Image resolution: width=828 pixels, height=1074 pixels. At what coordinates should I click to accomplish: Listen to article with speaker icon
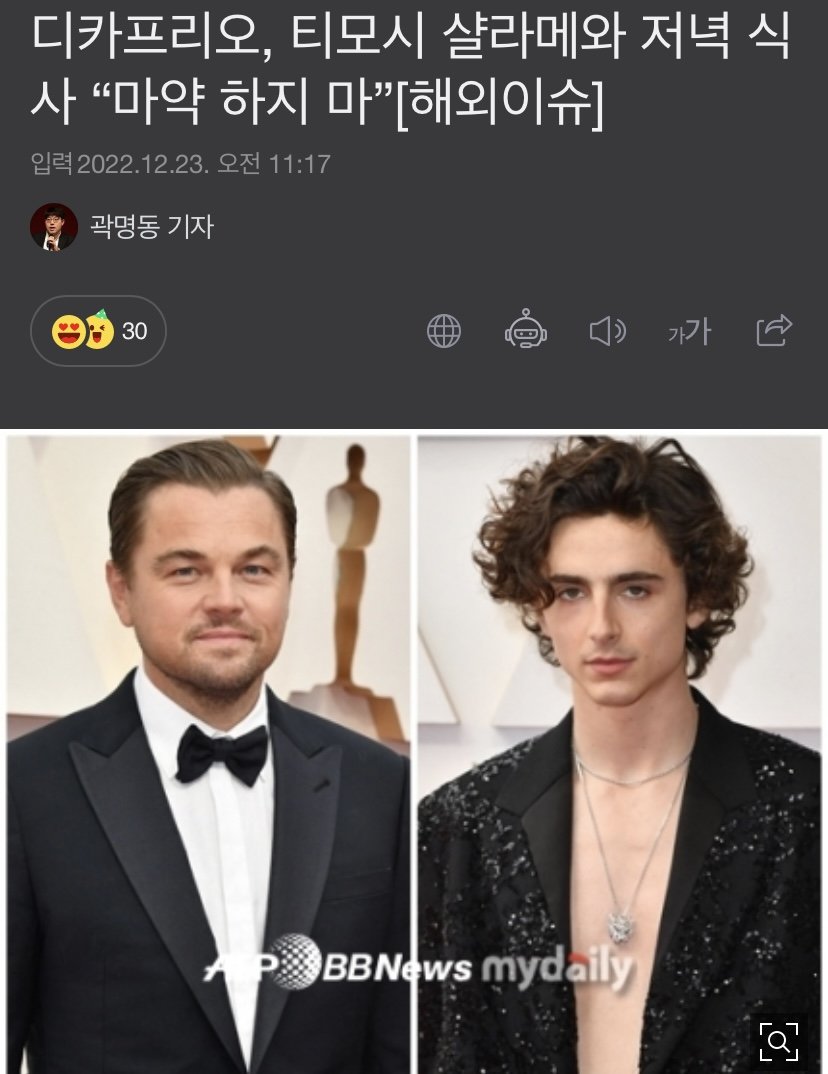click(x=607, y=331)
